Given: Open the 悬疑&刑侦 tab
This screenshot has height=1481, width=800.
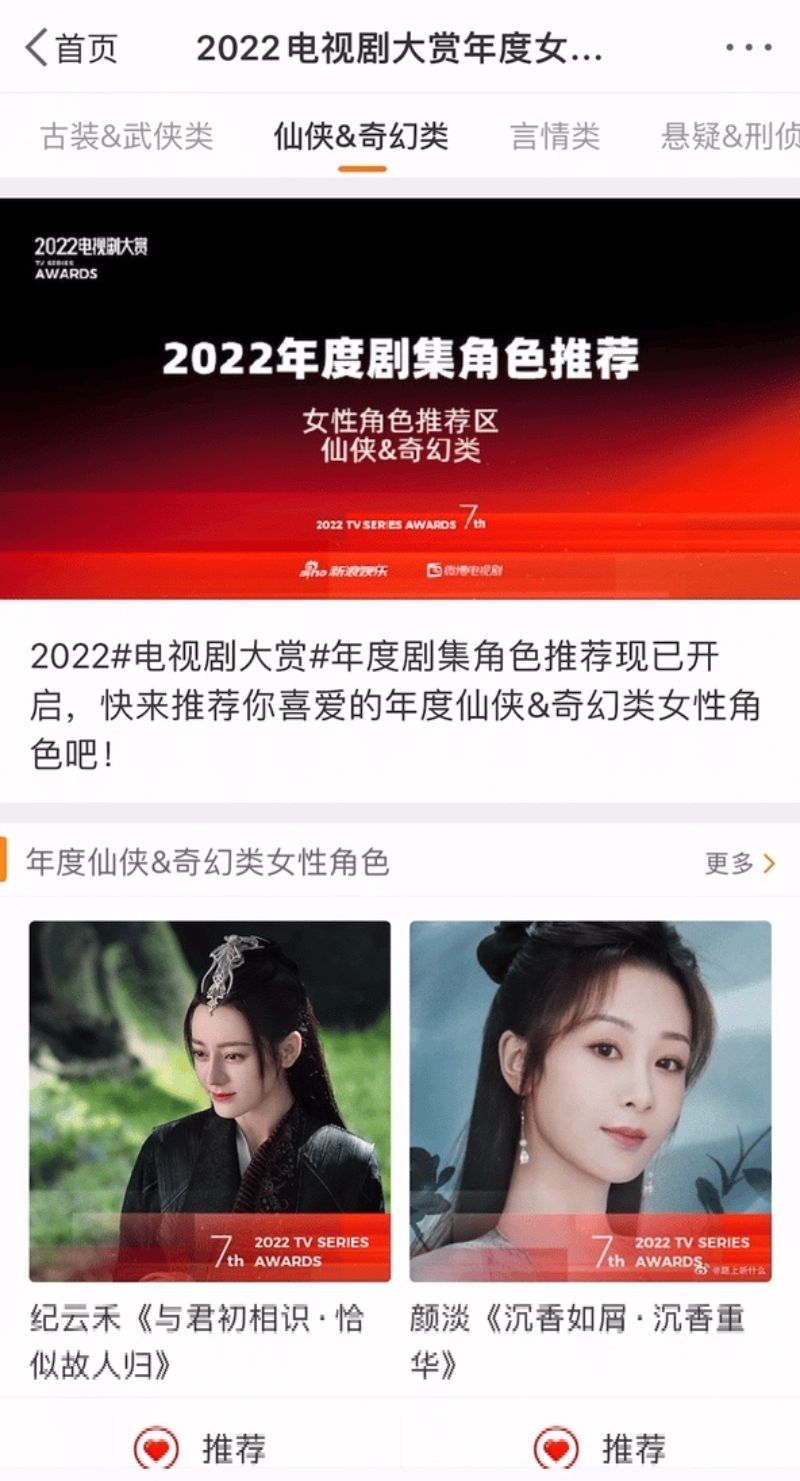Looking at the screenshot, I should [x=730, y=136].
